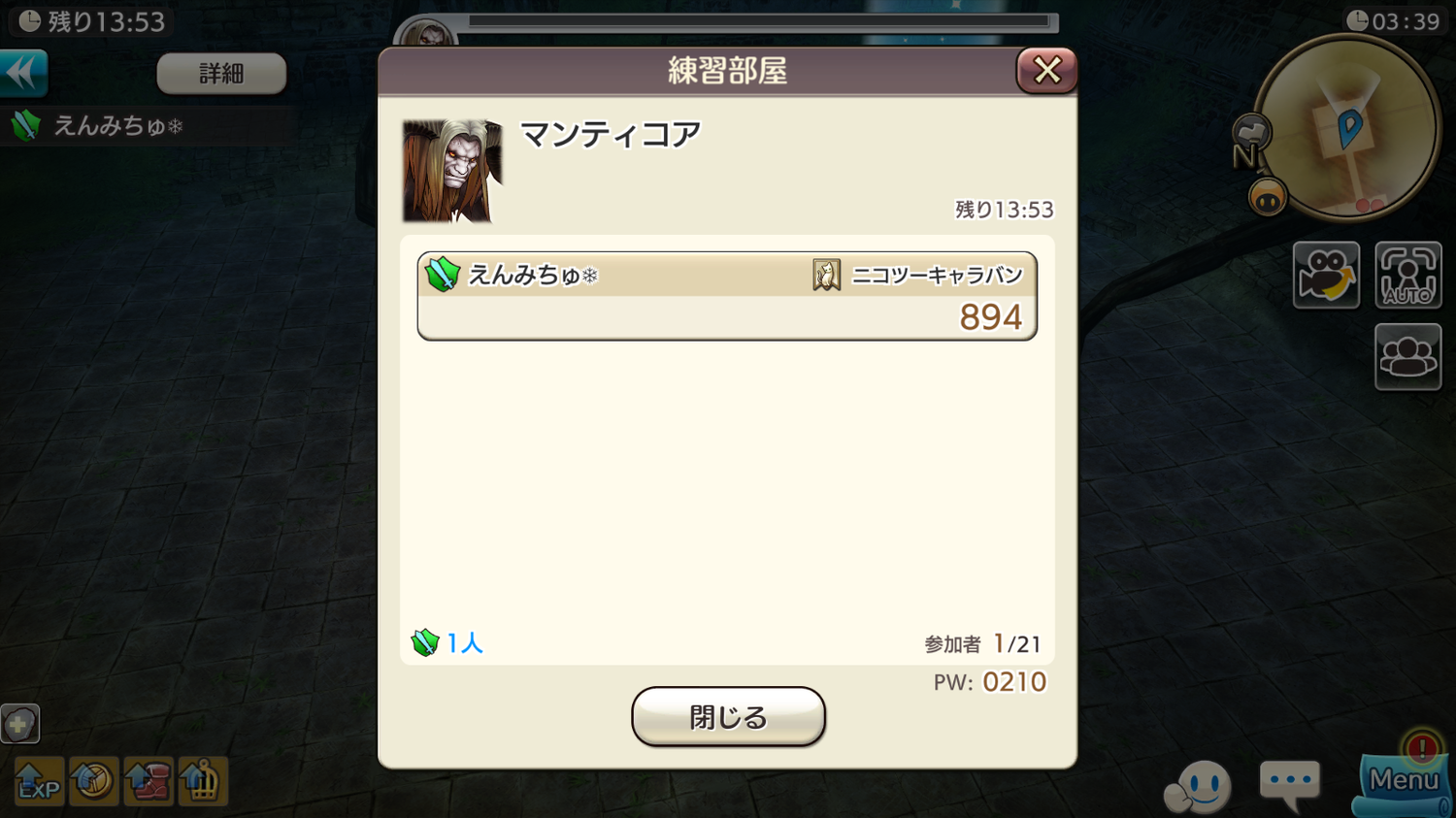Open the Menu button

pyautogui.click(x=1403, y=781)
